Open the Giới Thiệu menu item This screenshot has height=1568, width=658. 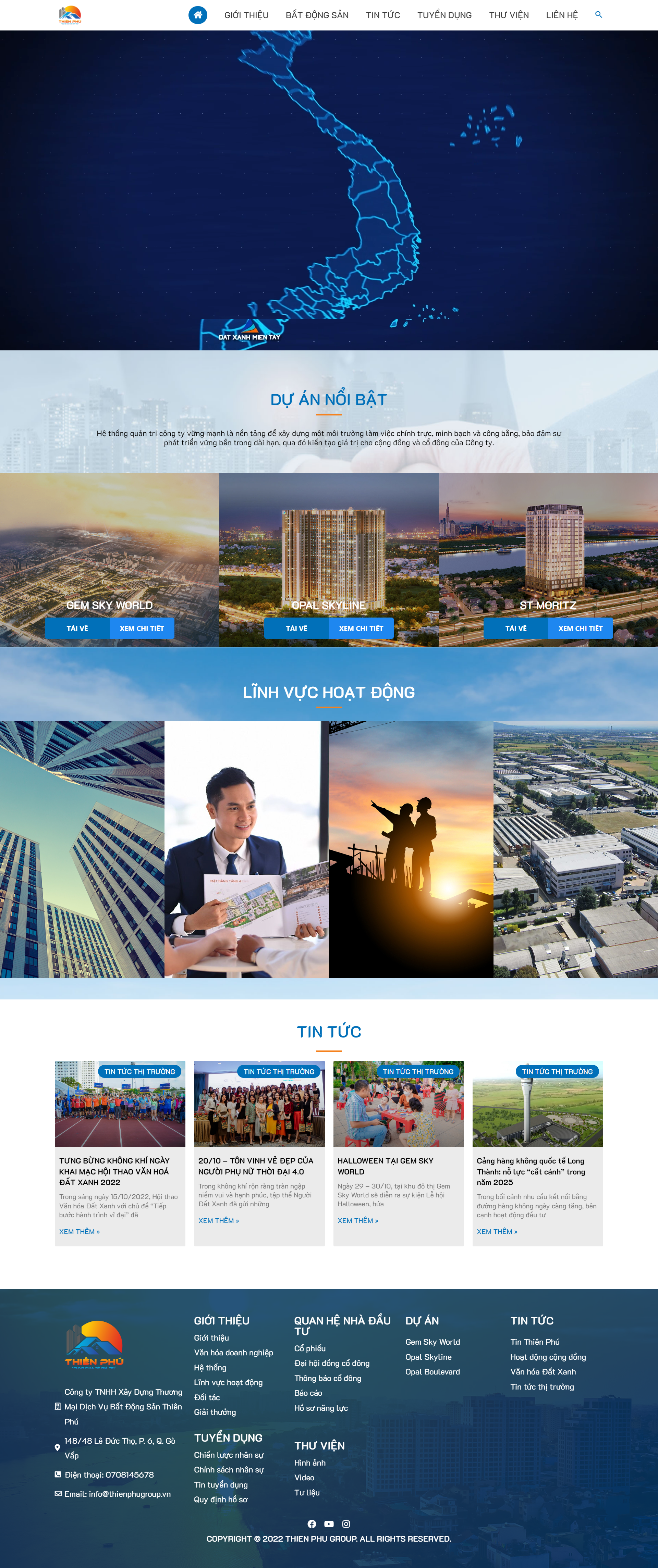pos(246,15)
